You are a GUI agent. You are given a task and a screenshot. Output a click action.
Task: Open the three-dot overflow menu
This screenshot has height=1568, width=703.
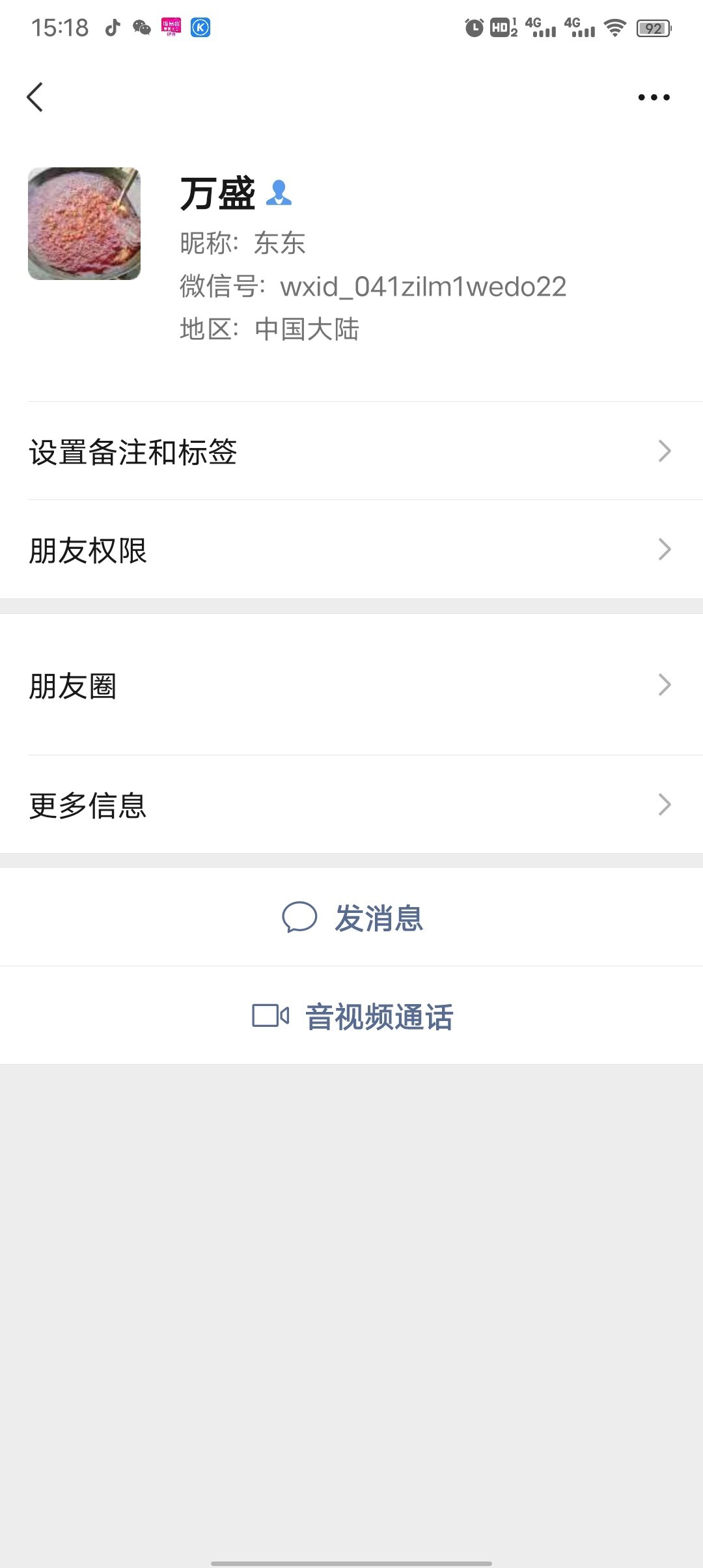click(654, 98)
